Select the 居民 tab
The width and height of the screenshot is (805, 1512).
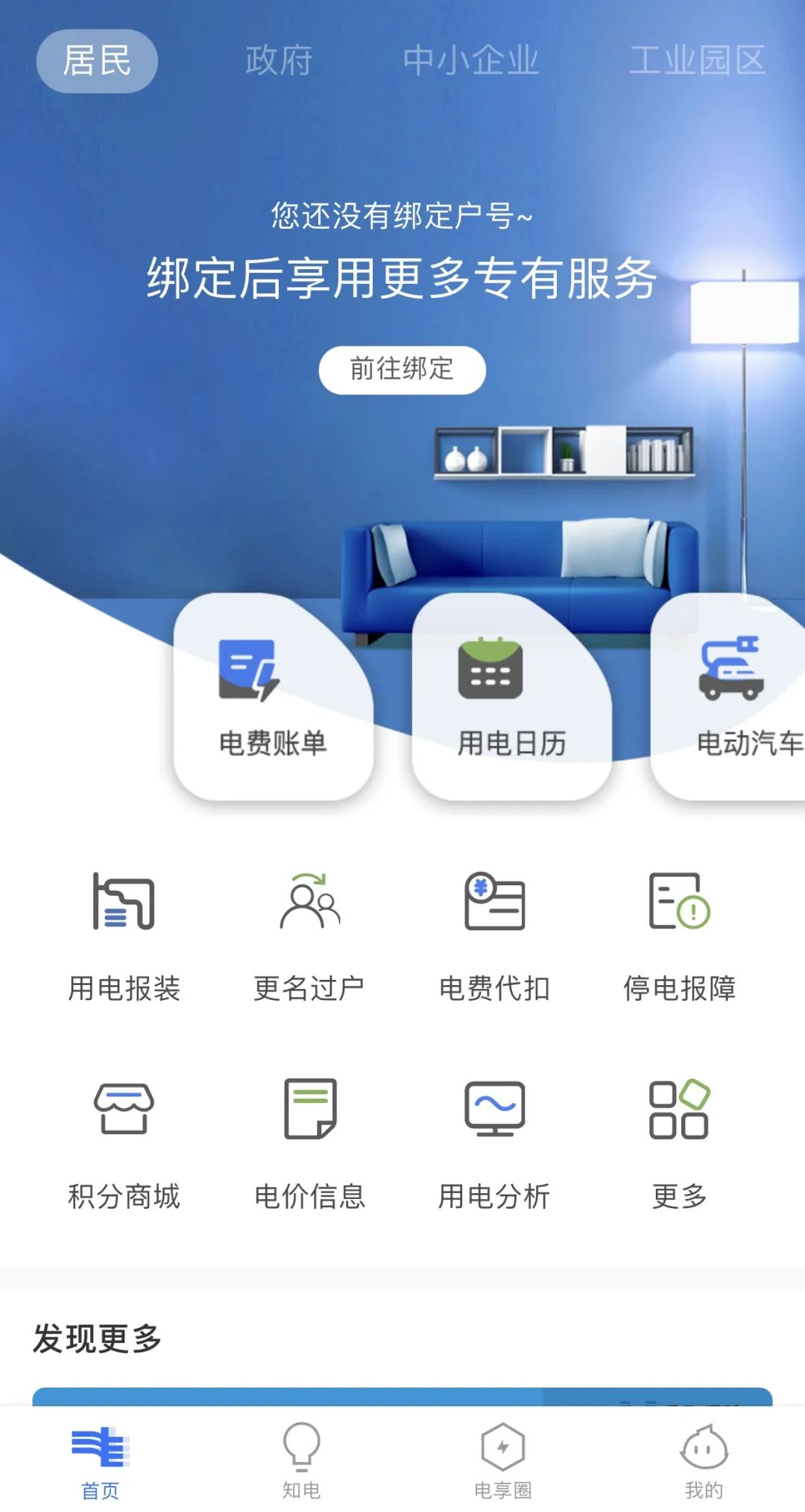coord(97,61)
